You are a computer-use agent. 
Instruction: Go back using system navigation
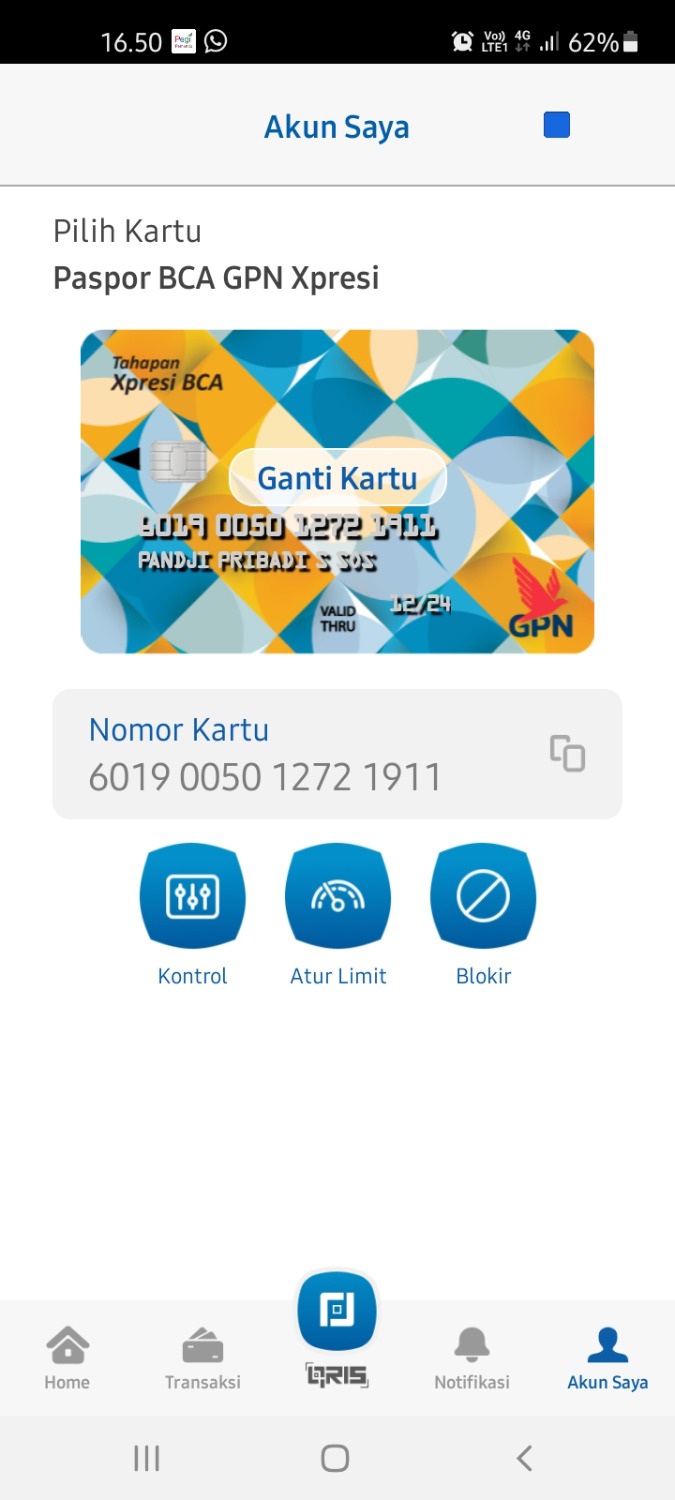click(524, 1458)
